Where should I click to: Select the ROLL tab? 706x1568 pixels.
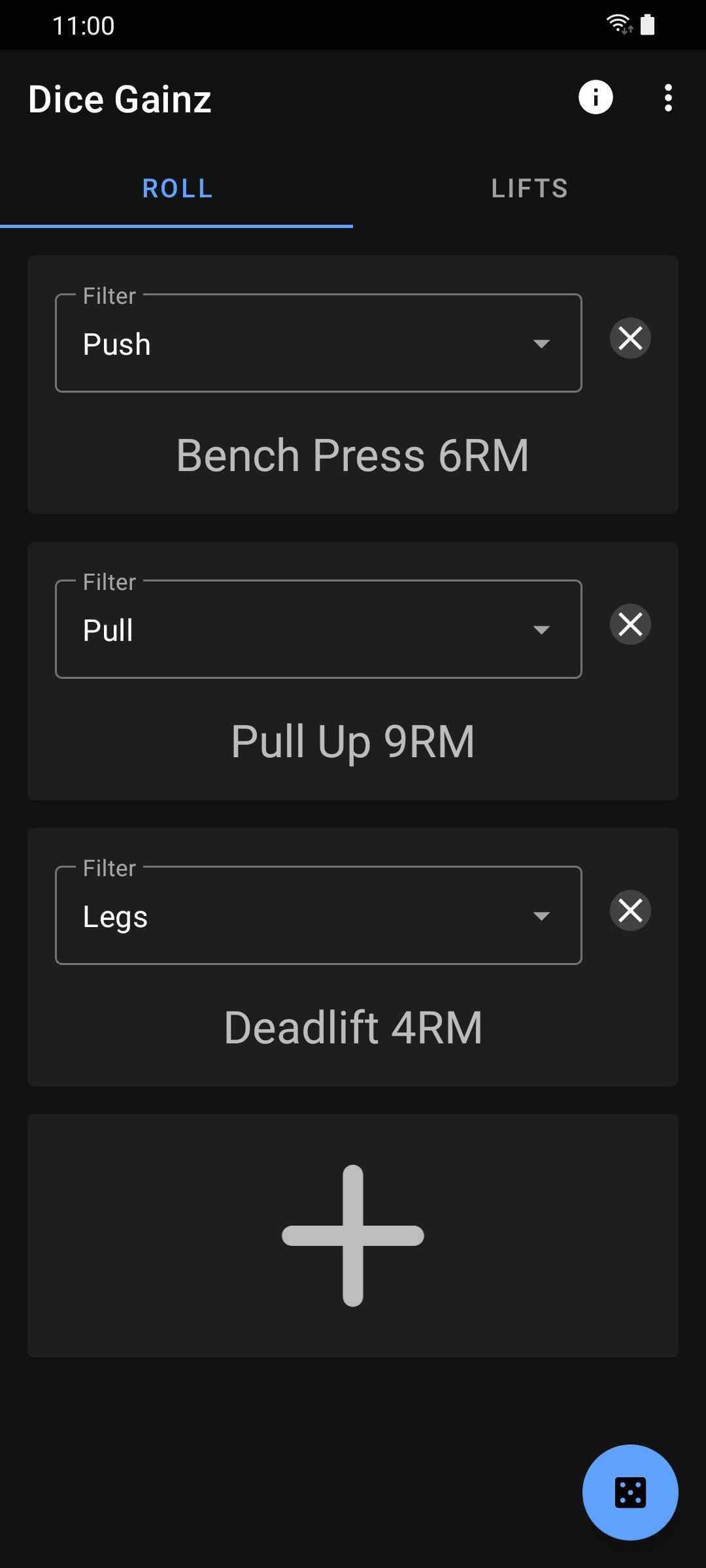coord(176,188)
